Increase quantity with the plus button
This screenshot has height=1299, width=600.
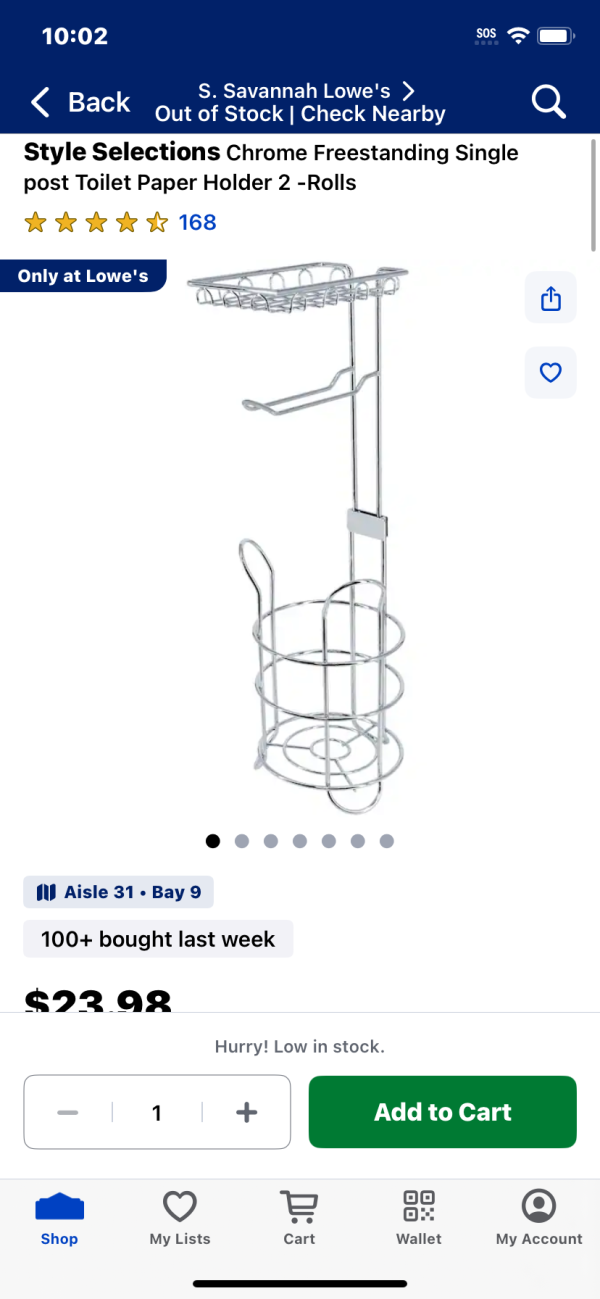[x=246, y=1112]
